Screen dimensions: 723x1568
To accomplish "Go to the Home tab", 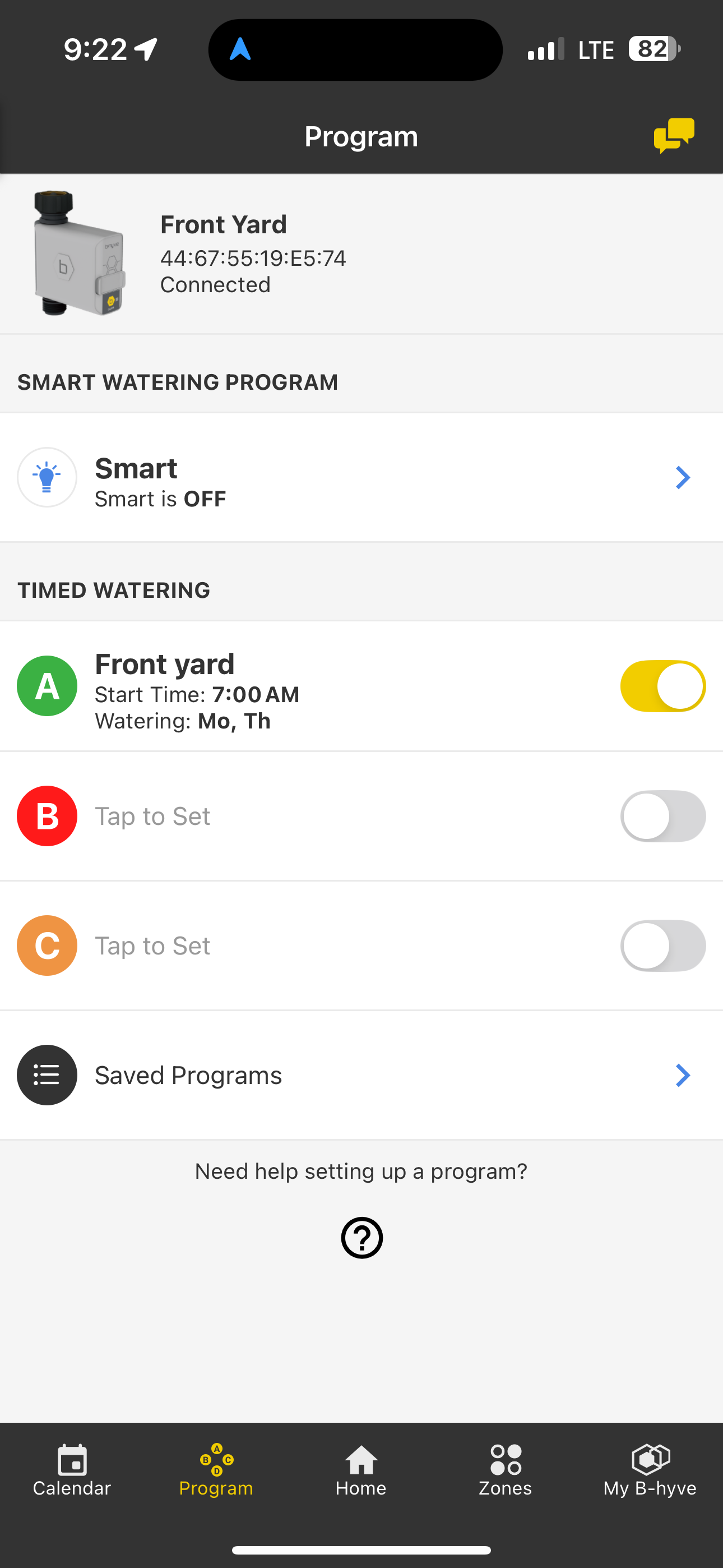I will (x=361, y=1470).
